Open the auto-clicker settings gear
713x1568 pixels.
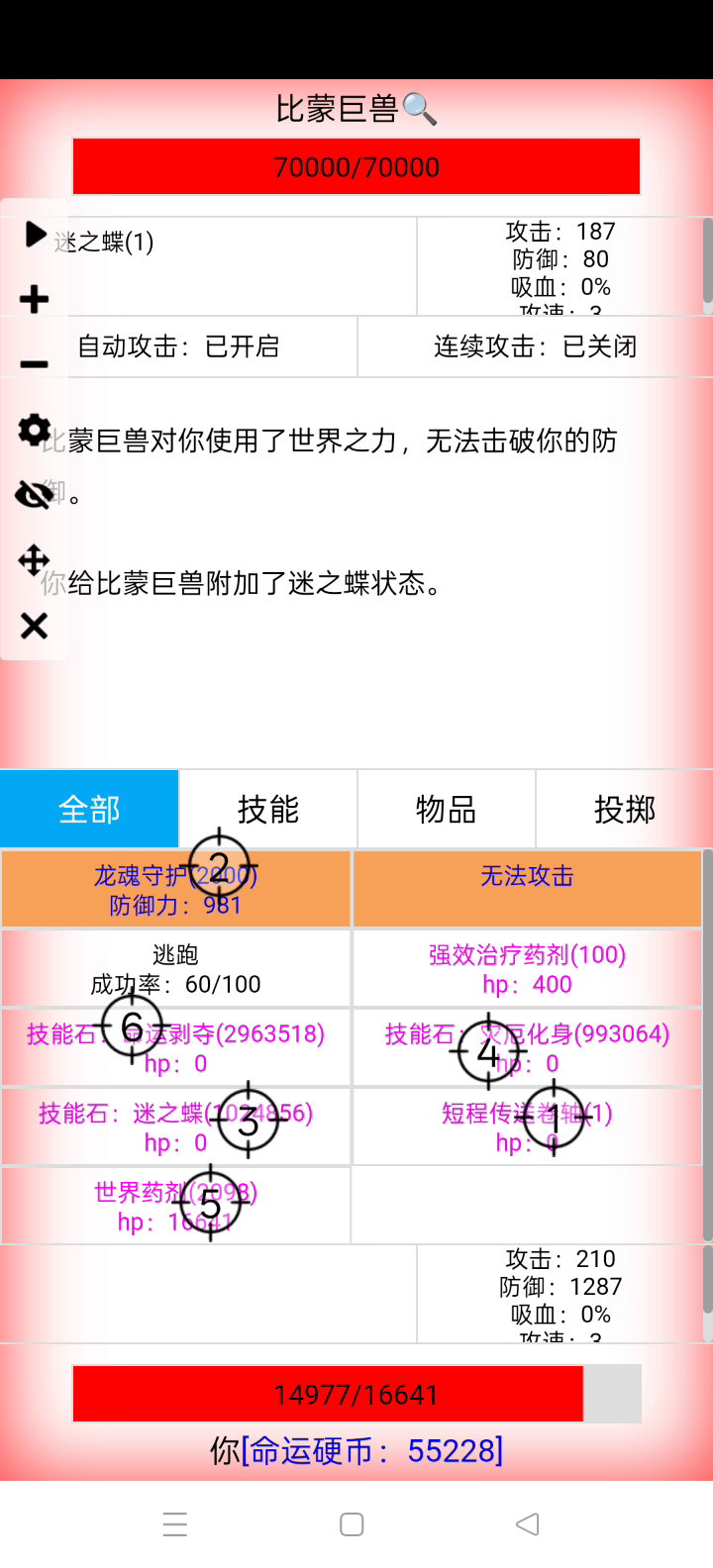click(35, 430)
